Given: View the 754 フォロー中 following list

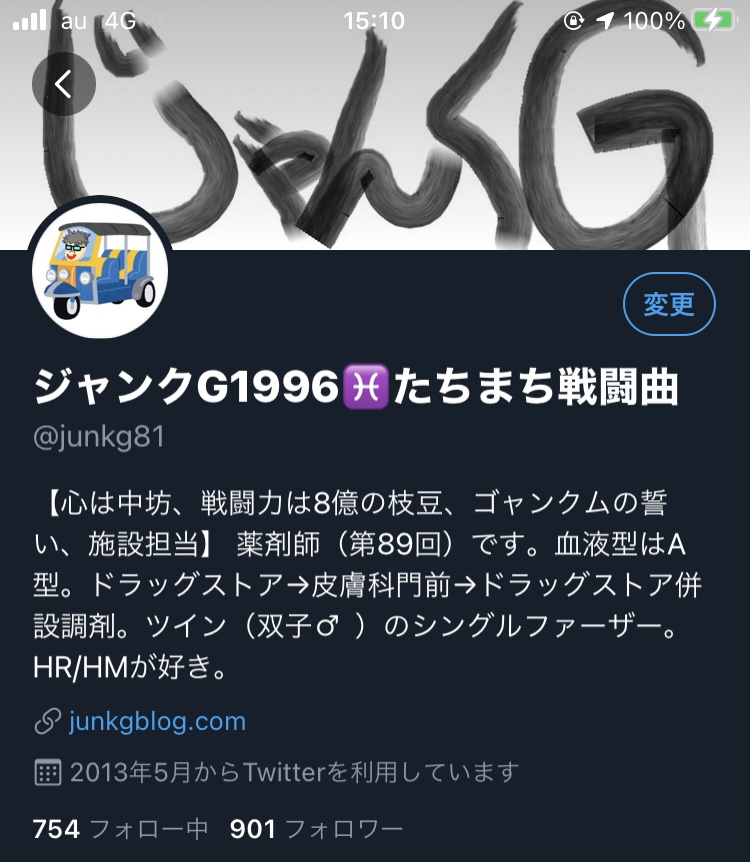Looking at the screenshot, I should click(120, 828).
